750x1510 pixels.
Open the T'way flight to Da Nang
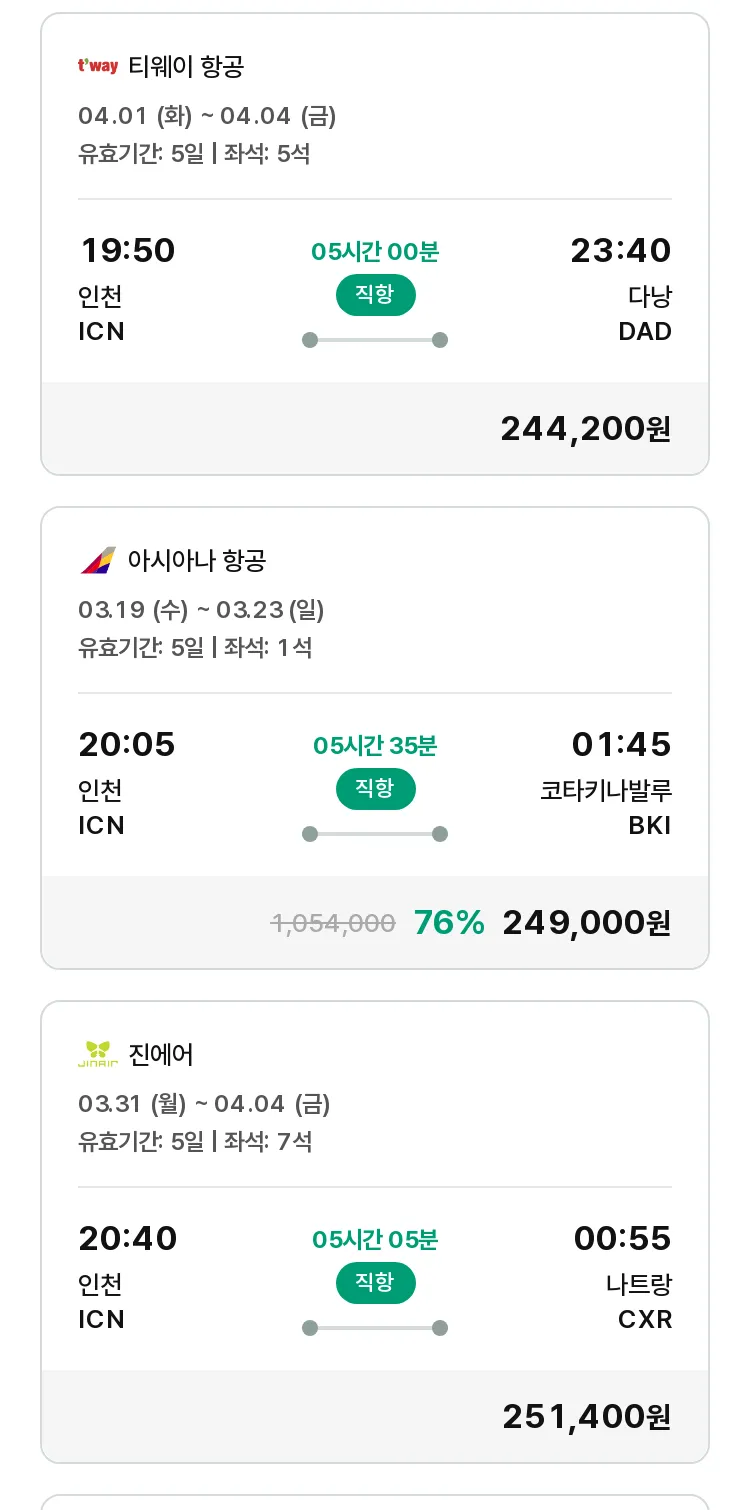tap(375, 244)
